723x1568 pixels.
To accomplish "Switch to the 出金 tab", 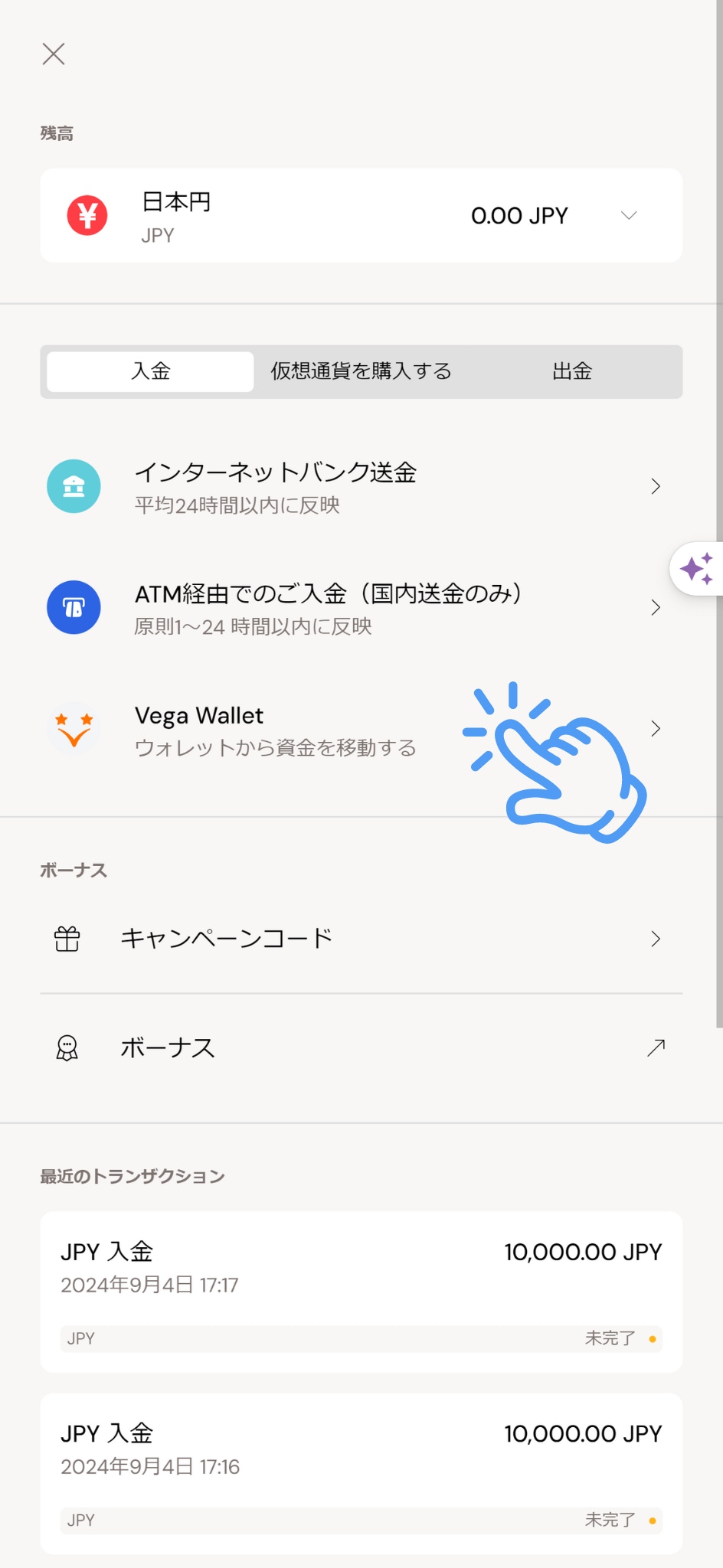I will tap(571, 371).
